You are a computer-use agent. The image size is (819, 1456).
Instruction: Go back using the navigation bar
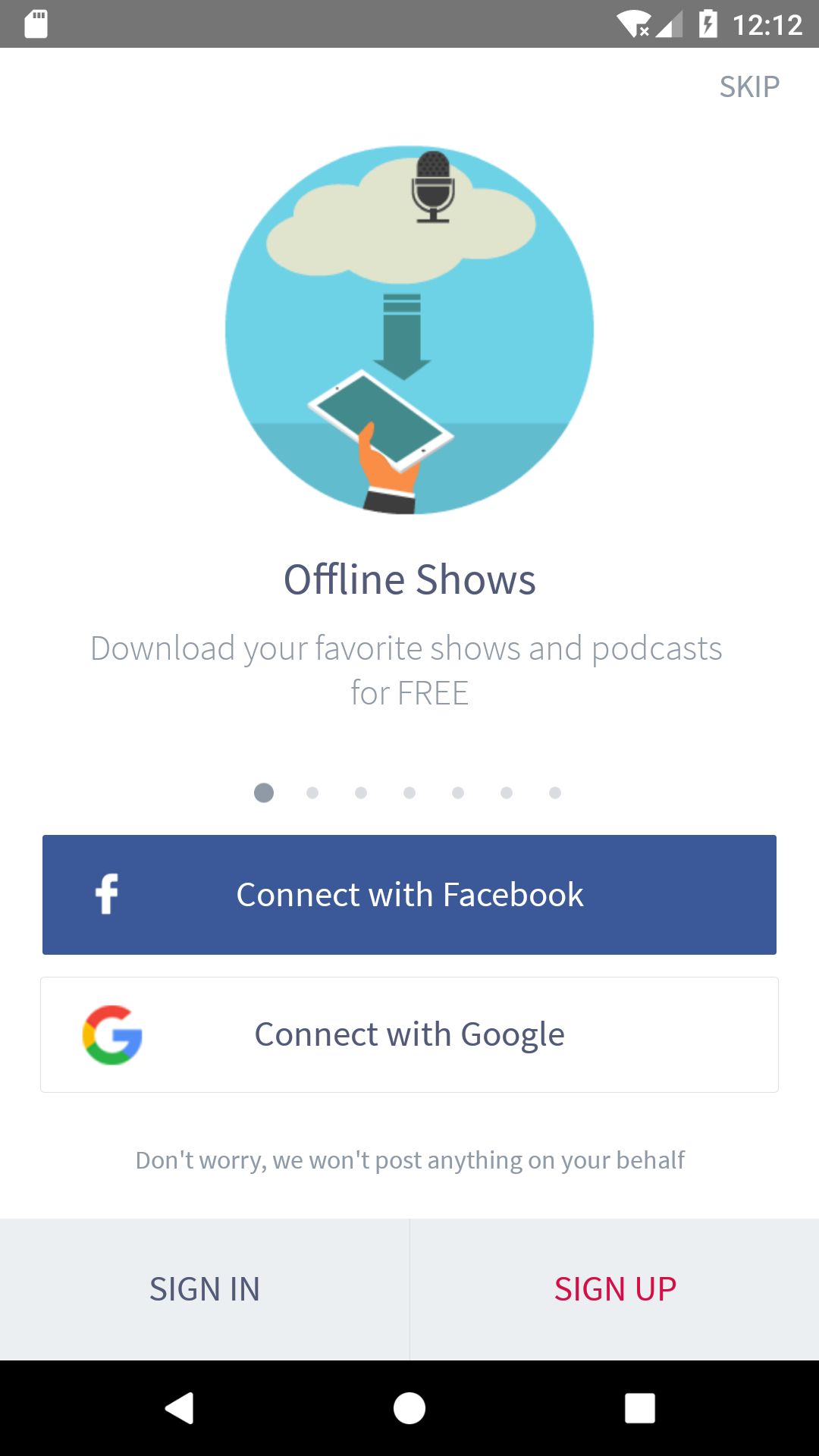tap(180, 1408)
